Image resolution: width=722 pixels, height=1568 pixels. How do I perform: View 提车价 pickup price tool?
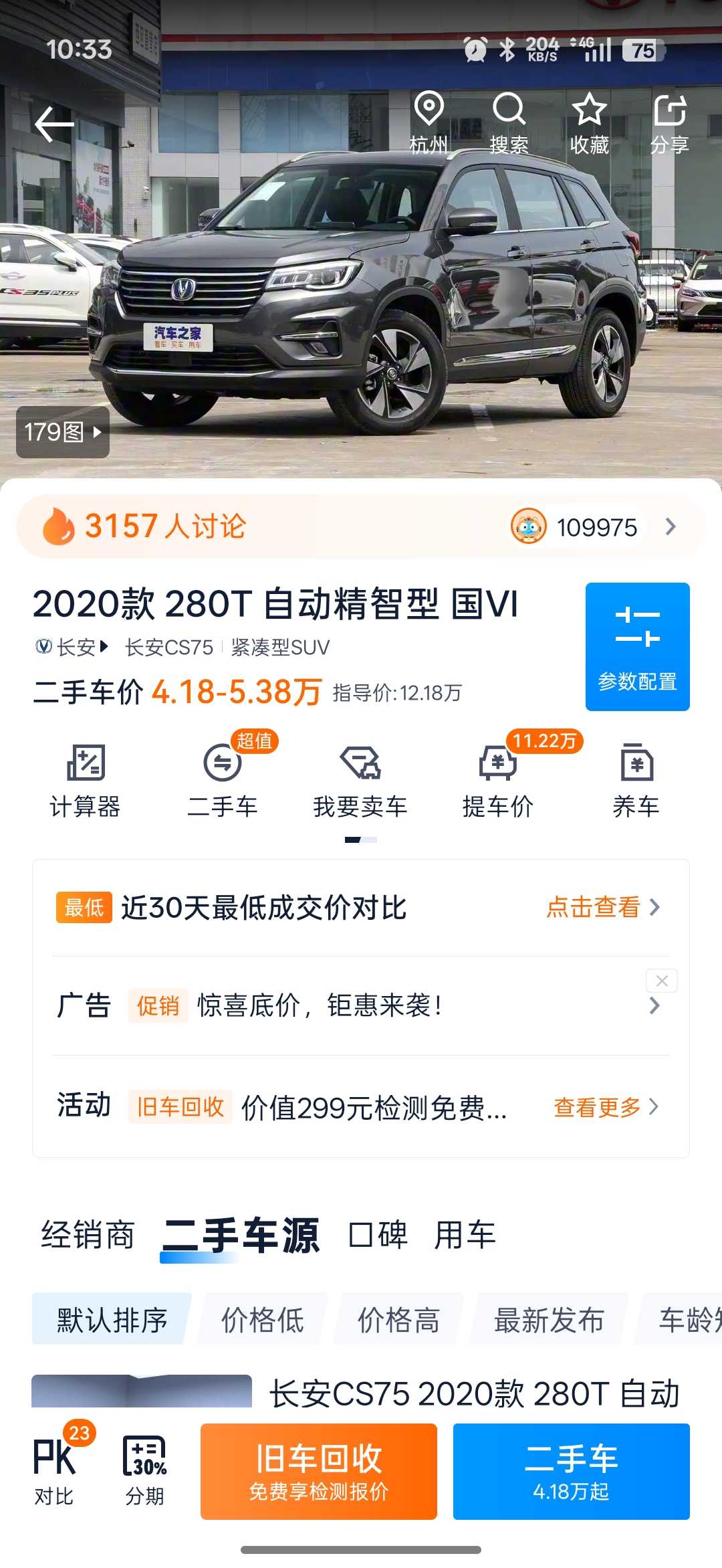[499, 779]
